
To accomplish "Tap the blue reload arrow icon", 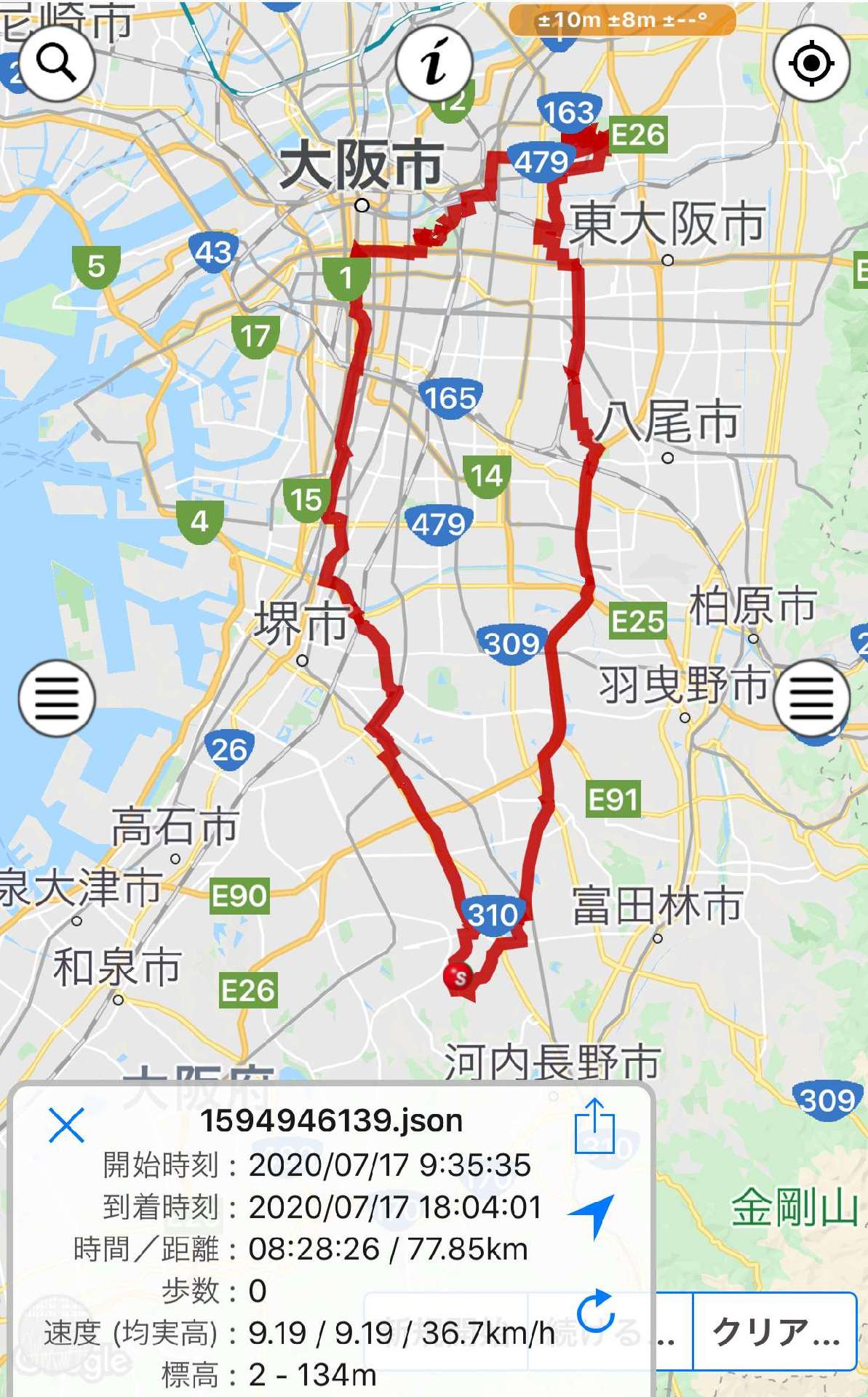I will click(x=595, y=1312).
